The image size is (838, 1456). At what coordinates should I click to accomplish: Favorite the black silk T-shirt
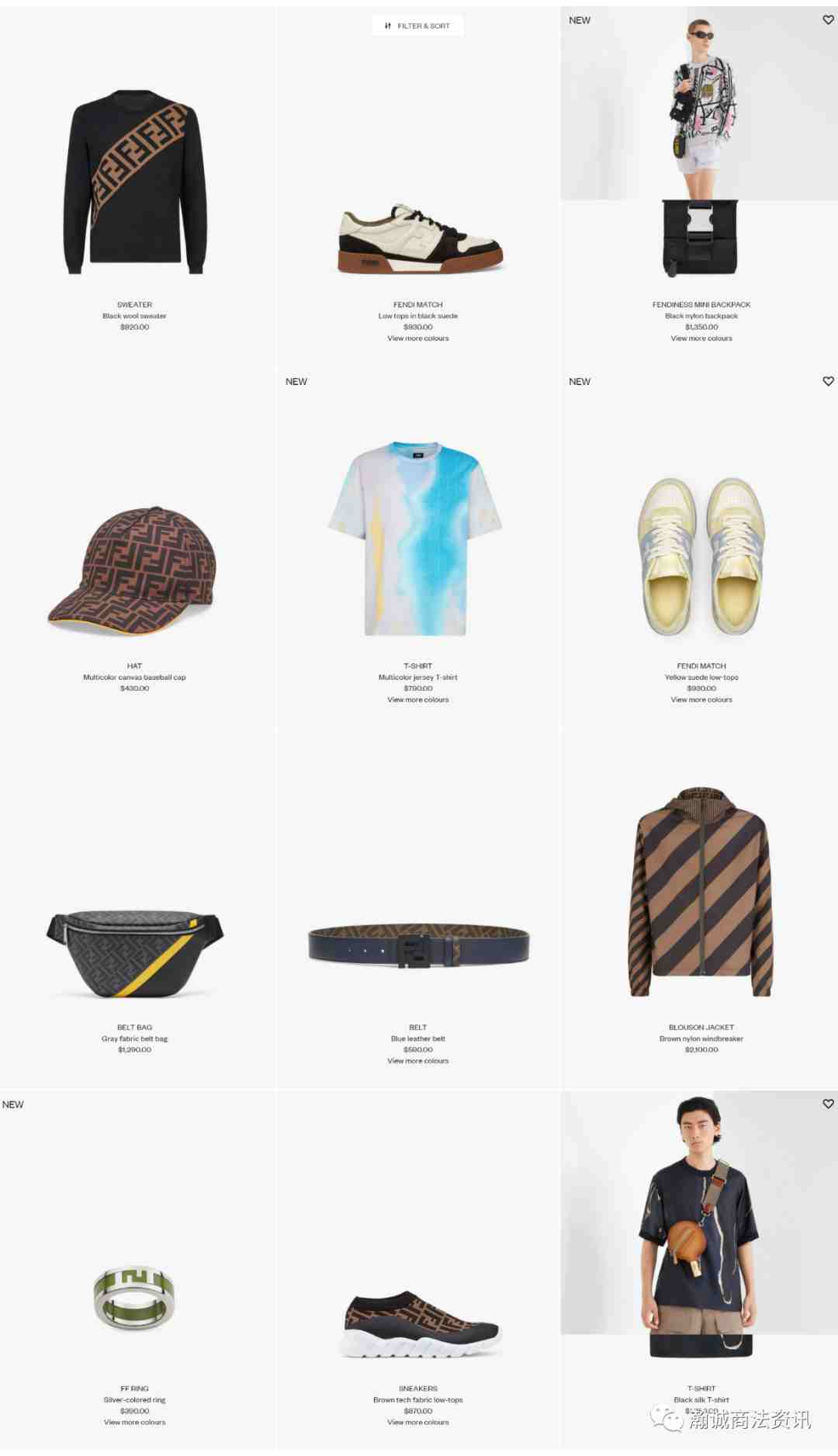828,1104
